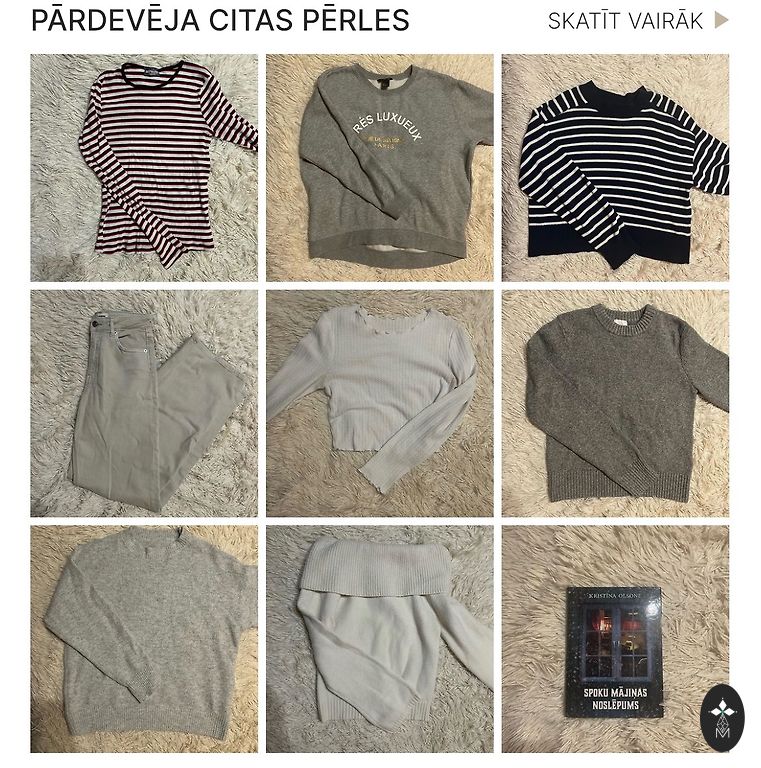Open the white ribbed crop top listing
Image resolution: width=761 pixels, height=768 pixels.
click(380, 403)
